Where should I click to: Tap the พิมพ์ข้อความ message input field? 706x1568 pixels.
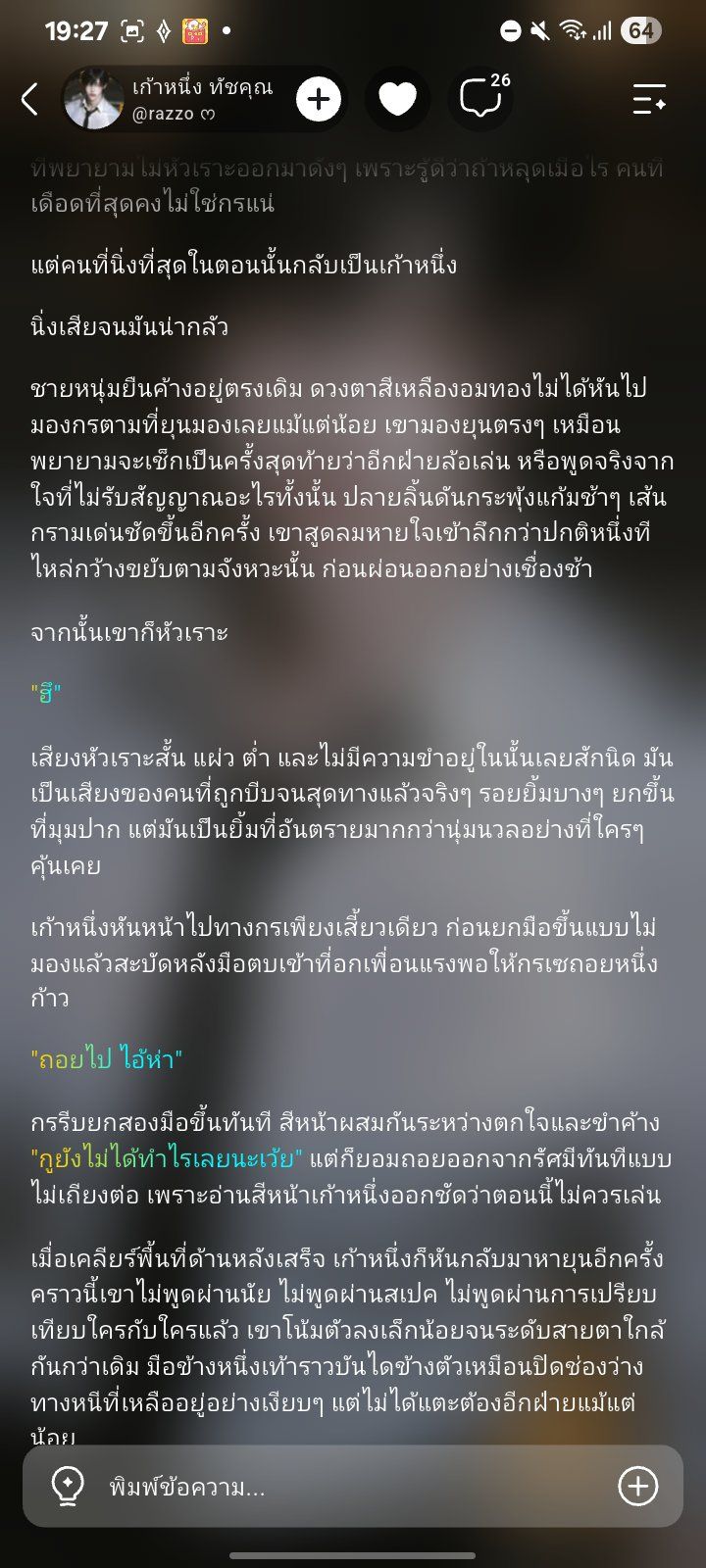point(353,1487)
